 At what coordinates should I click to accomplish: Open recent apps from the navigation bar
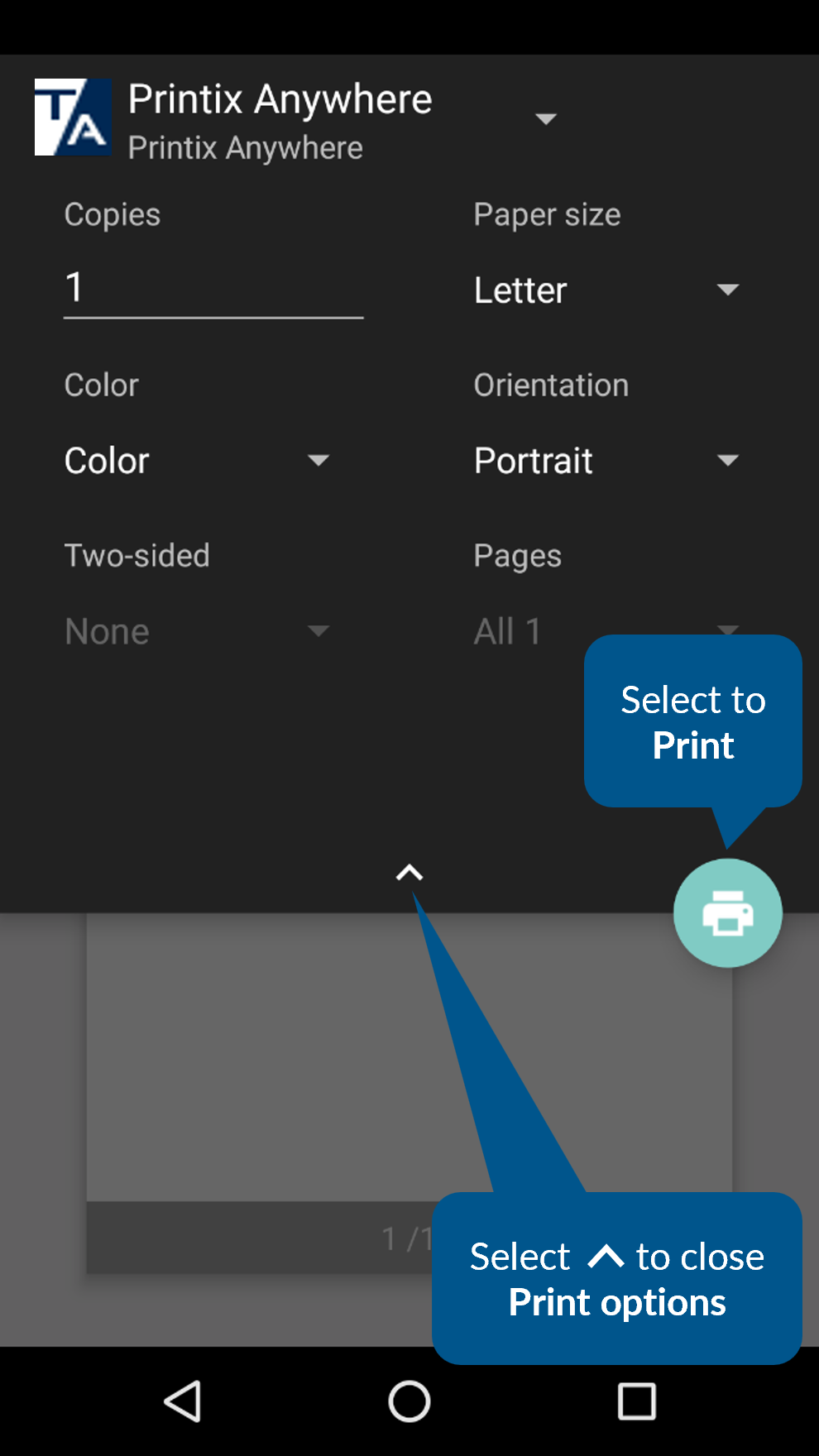pyautogui.click(x=636, y=1401)
